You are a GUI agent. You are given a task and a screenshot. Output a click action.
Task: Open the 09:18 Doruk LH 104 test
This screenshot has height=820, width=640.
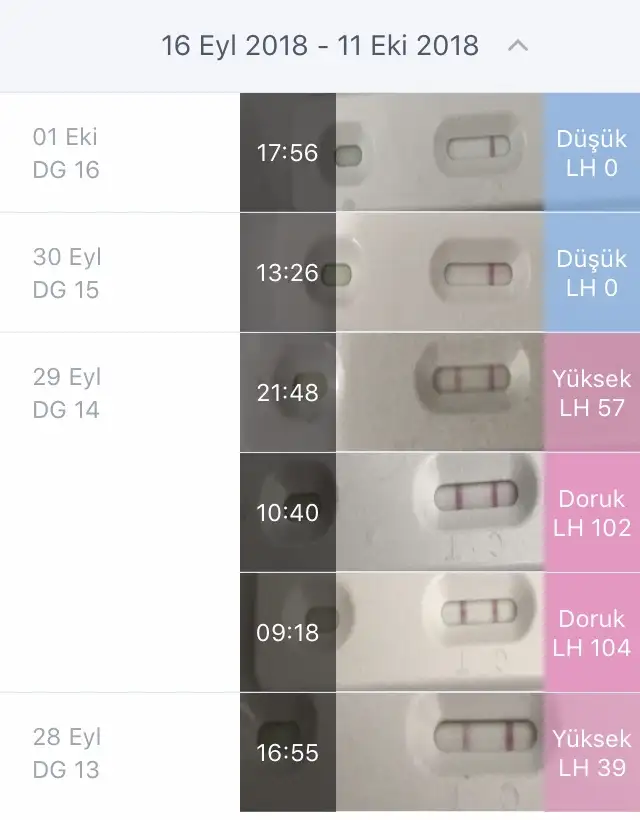pyautogui.click(x=440, y=633)
